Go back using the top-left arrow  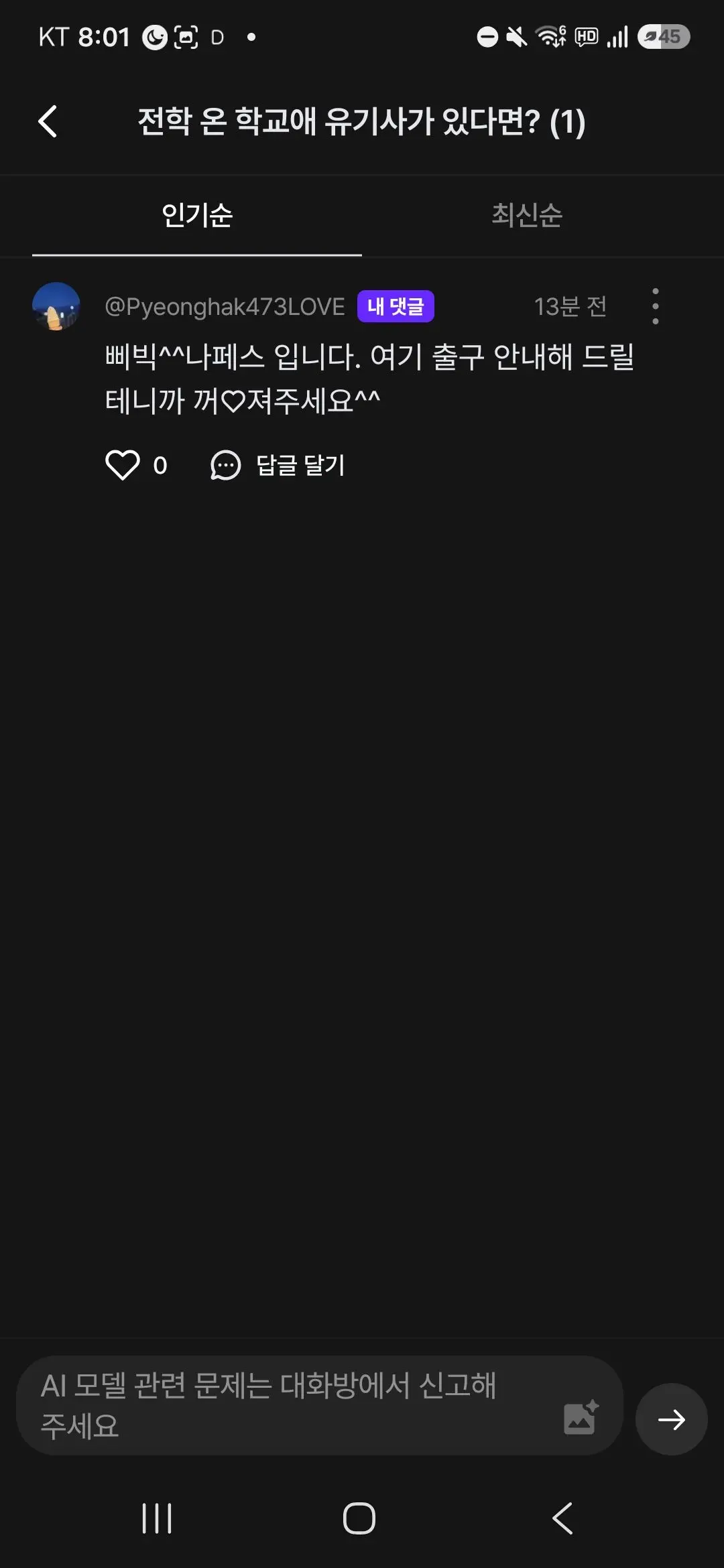[x=48, y=122]
